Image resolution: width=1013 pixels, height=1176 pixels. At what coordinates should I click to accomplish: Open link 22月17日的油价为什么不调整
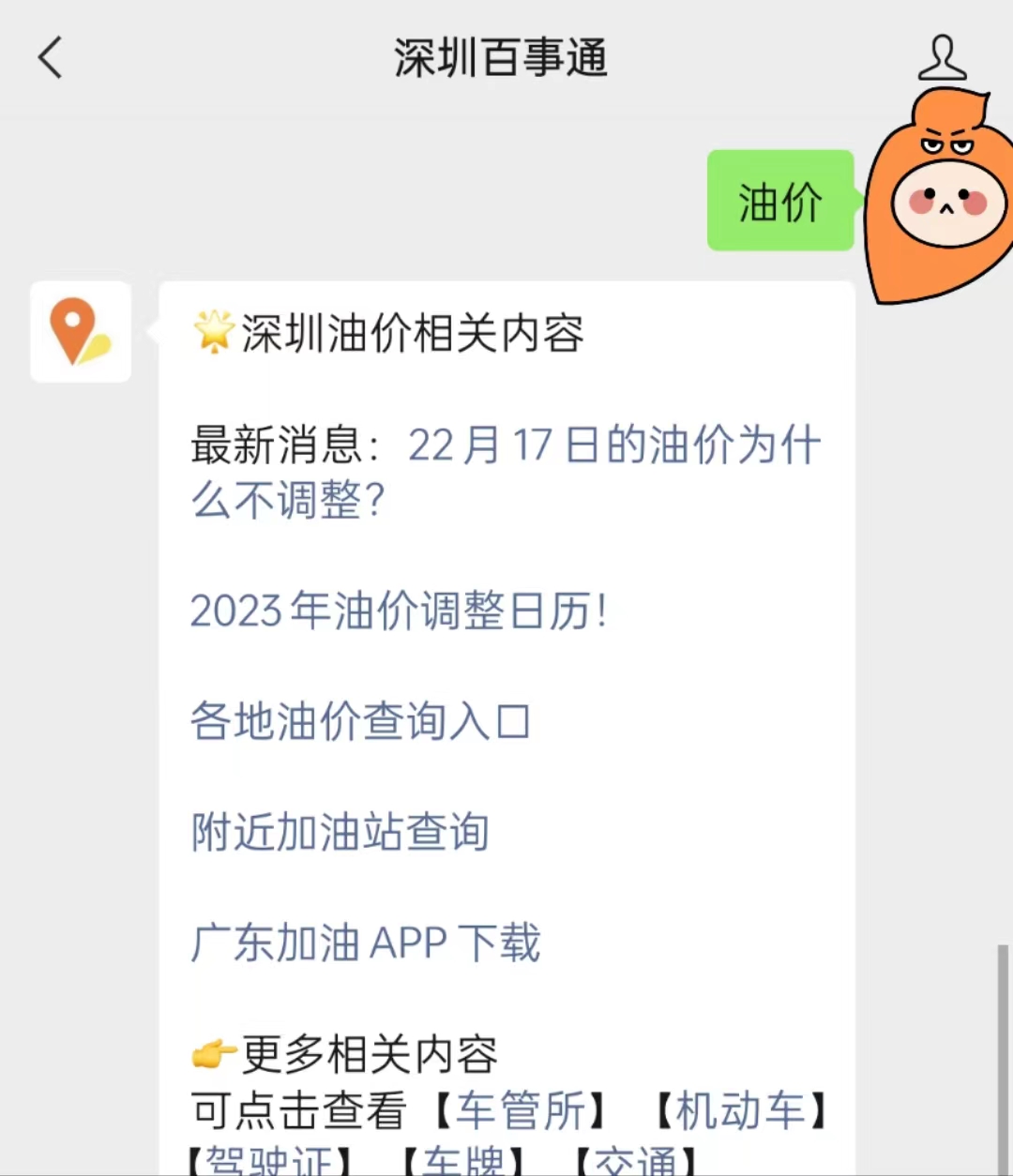tap(506, 471)
